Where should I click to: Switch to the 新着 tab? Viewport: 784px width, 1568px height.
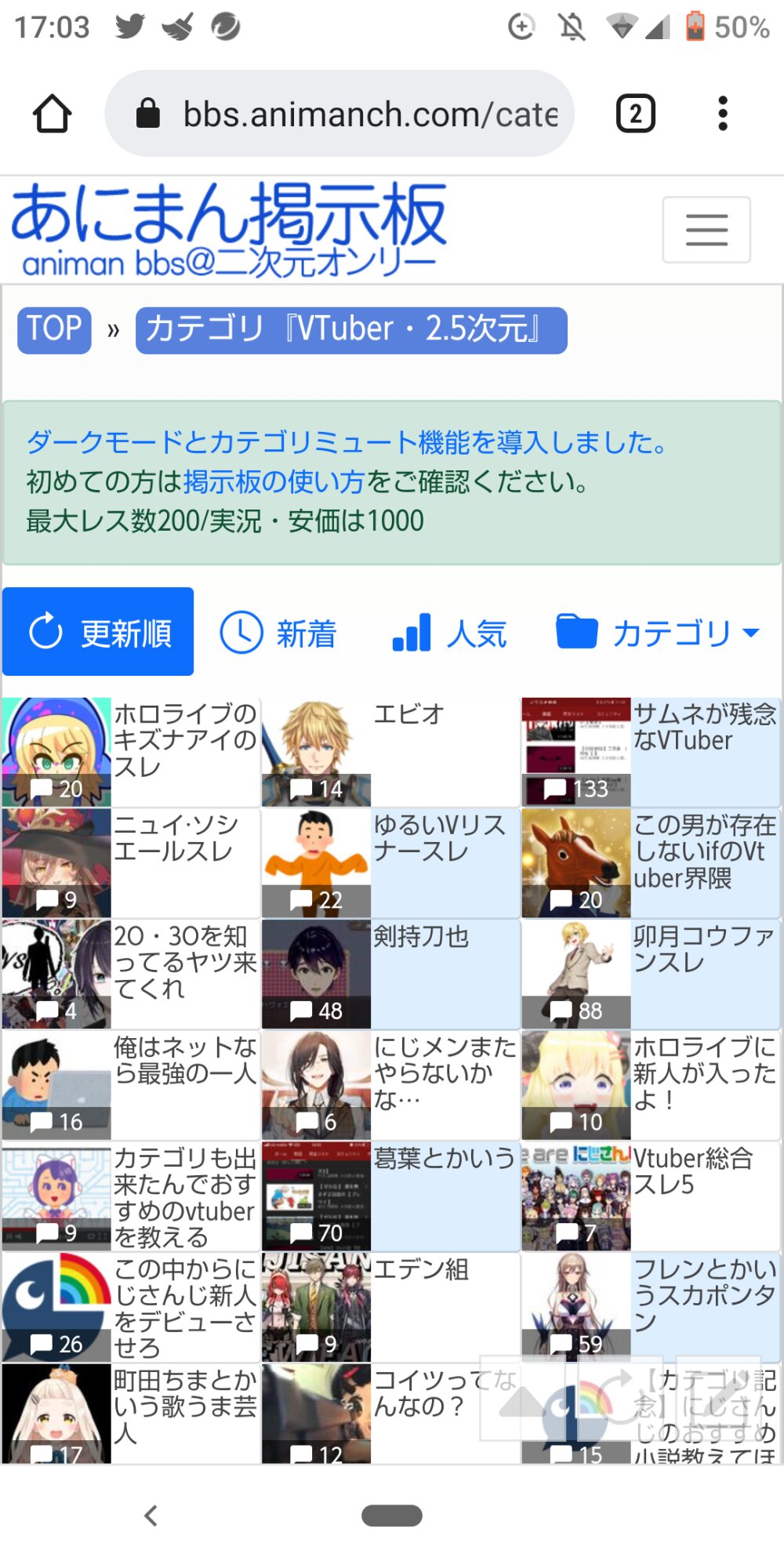(x=278, y=633)
